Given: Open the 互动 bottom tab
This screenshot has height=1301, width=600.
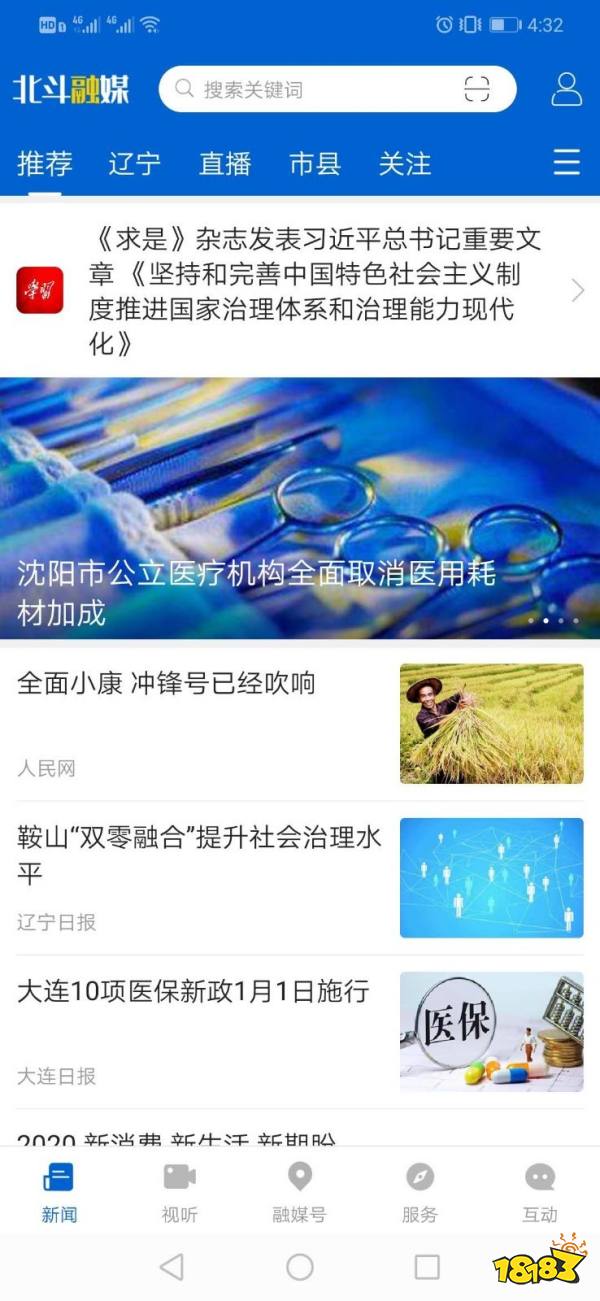Looking at the screenshot, I should click(x=540, y=1193).
